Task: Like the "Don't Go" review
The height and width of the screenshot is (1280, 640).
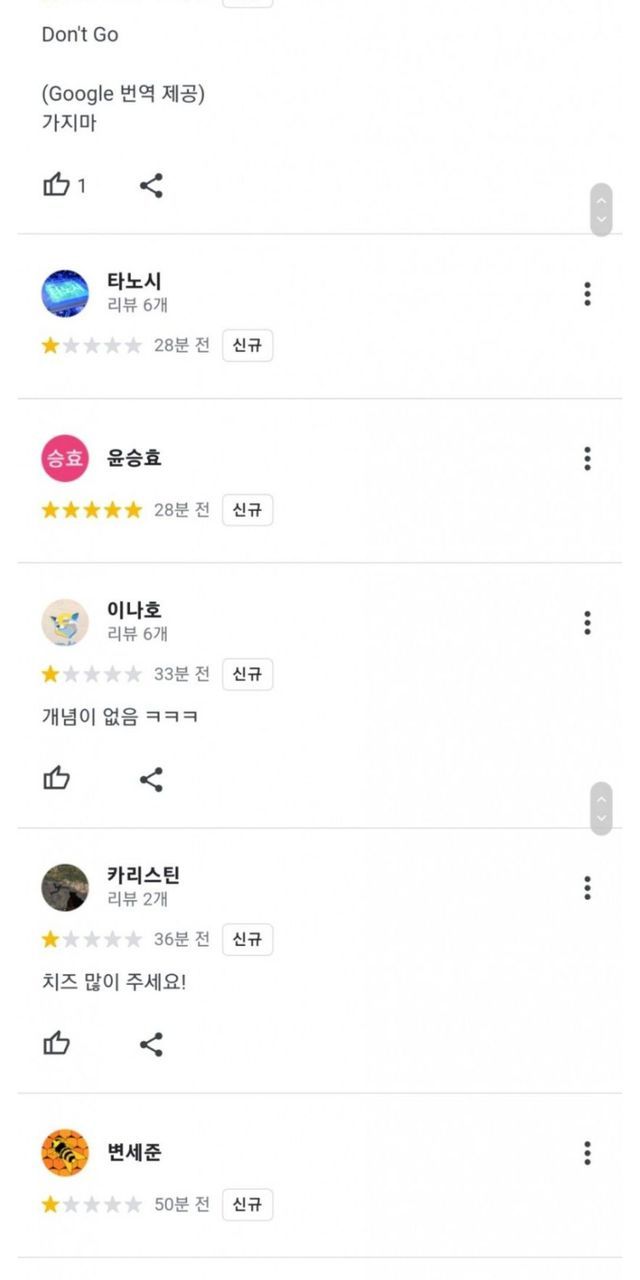Action: point(57,185)
